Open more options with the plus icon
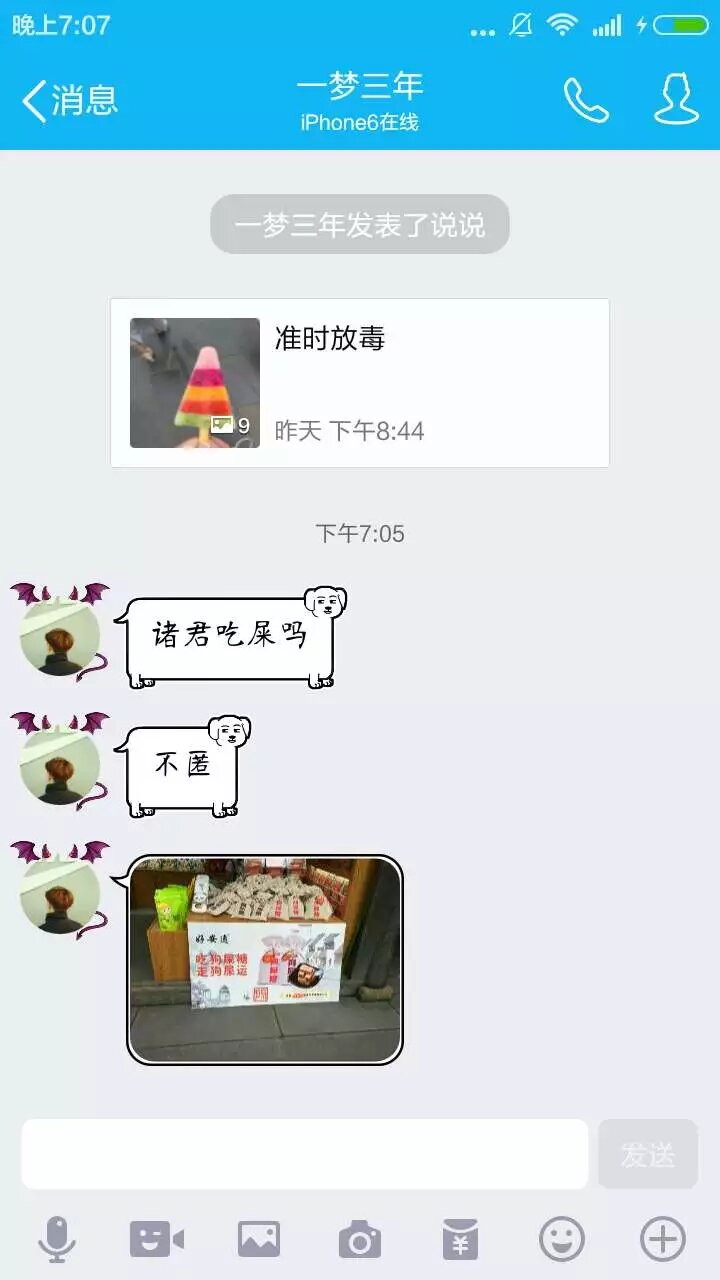The width and height of the screenshot is (720, 1280). 663,1240
